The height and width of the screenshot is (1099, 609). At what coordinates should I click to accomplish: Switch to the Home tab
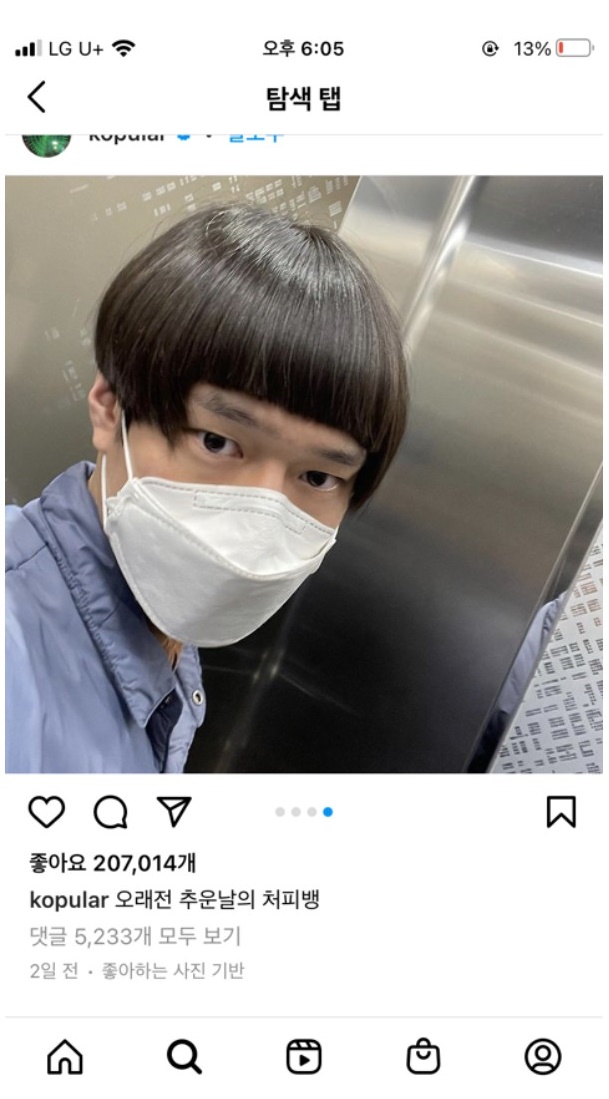[66, 1057]
